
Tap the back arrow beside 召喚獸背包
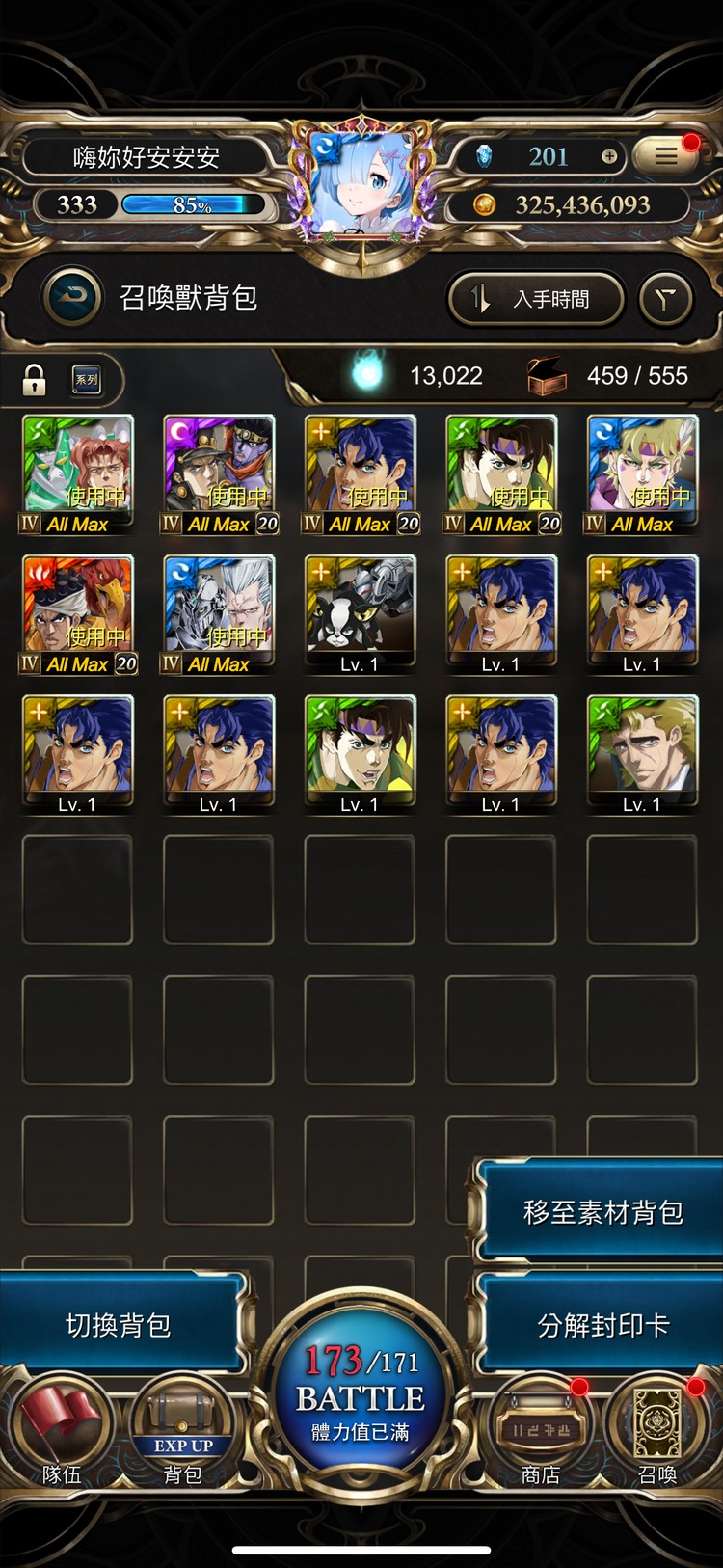coord(72,297)
